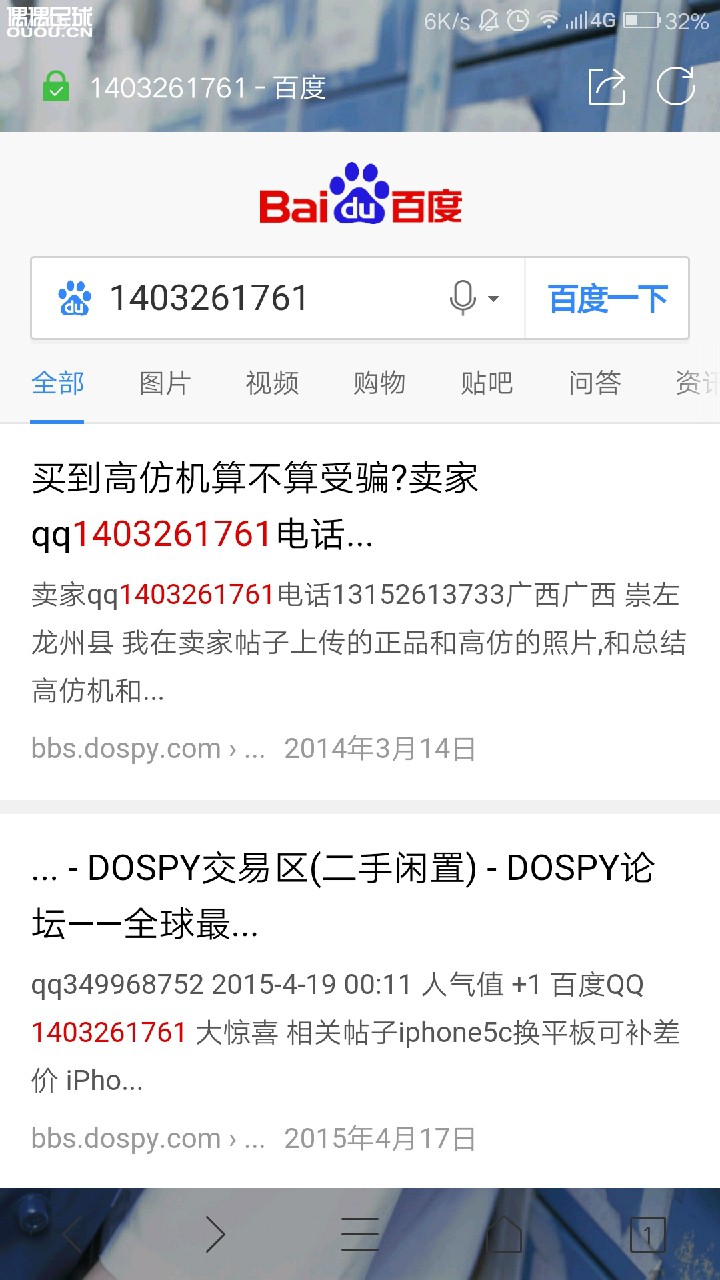
Task: Open the browser menu
Action: (360, 1235)
